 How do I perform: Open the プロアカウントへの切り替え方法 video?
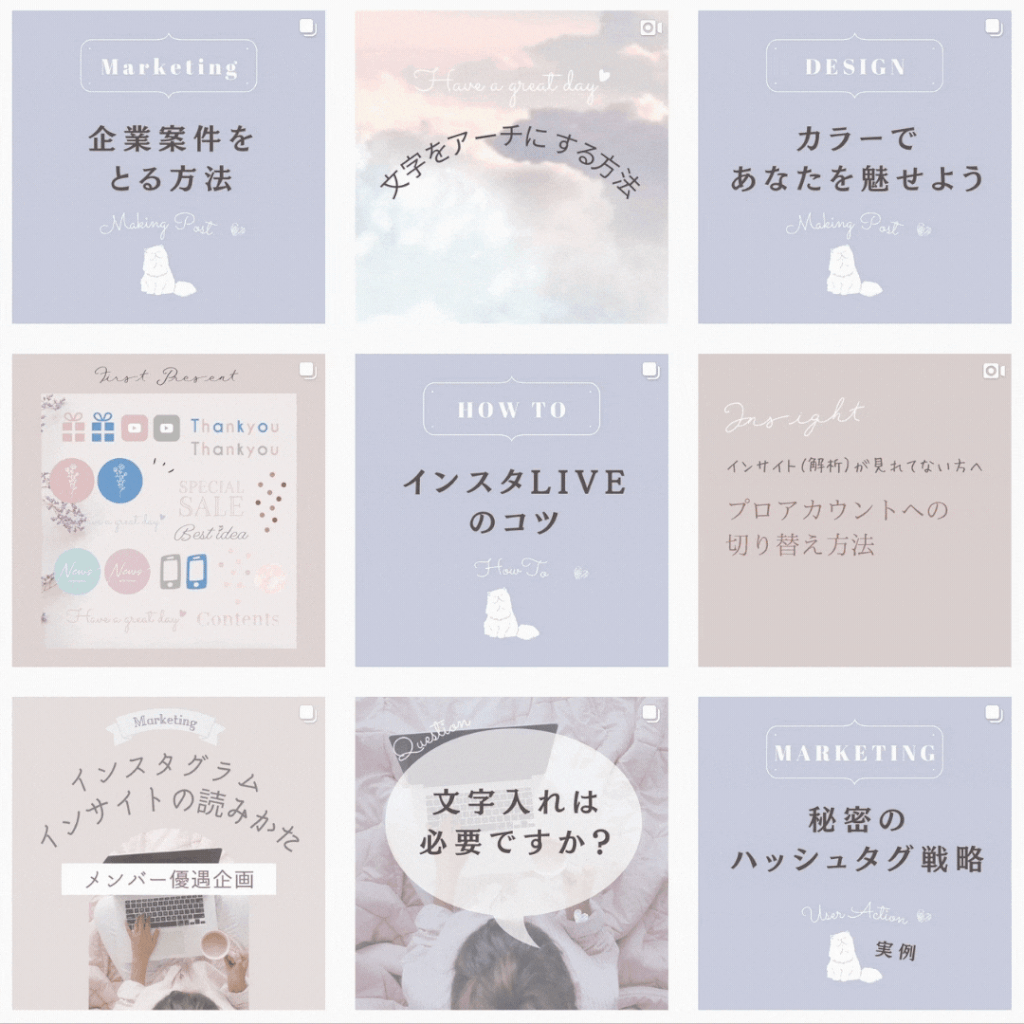click(x=854, y=510)
